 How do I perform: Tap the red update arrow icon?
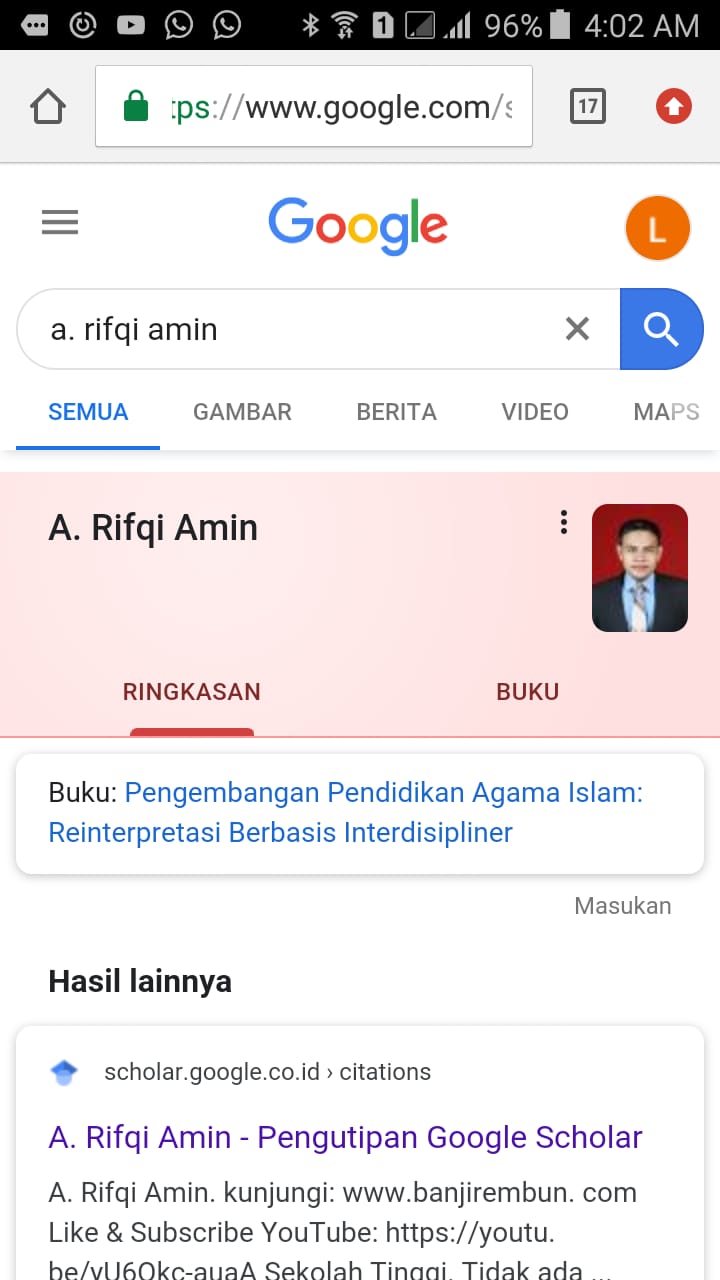[x=673, y=106]
